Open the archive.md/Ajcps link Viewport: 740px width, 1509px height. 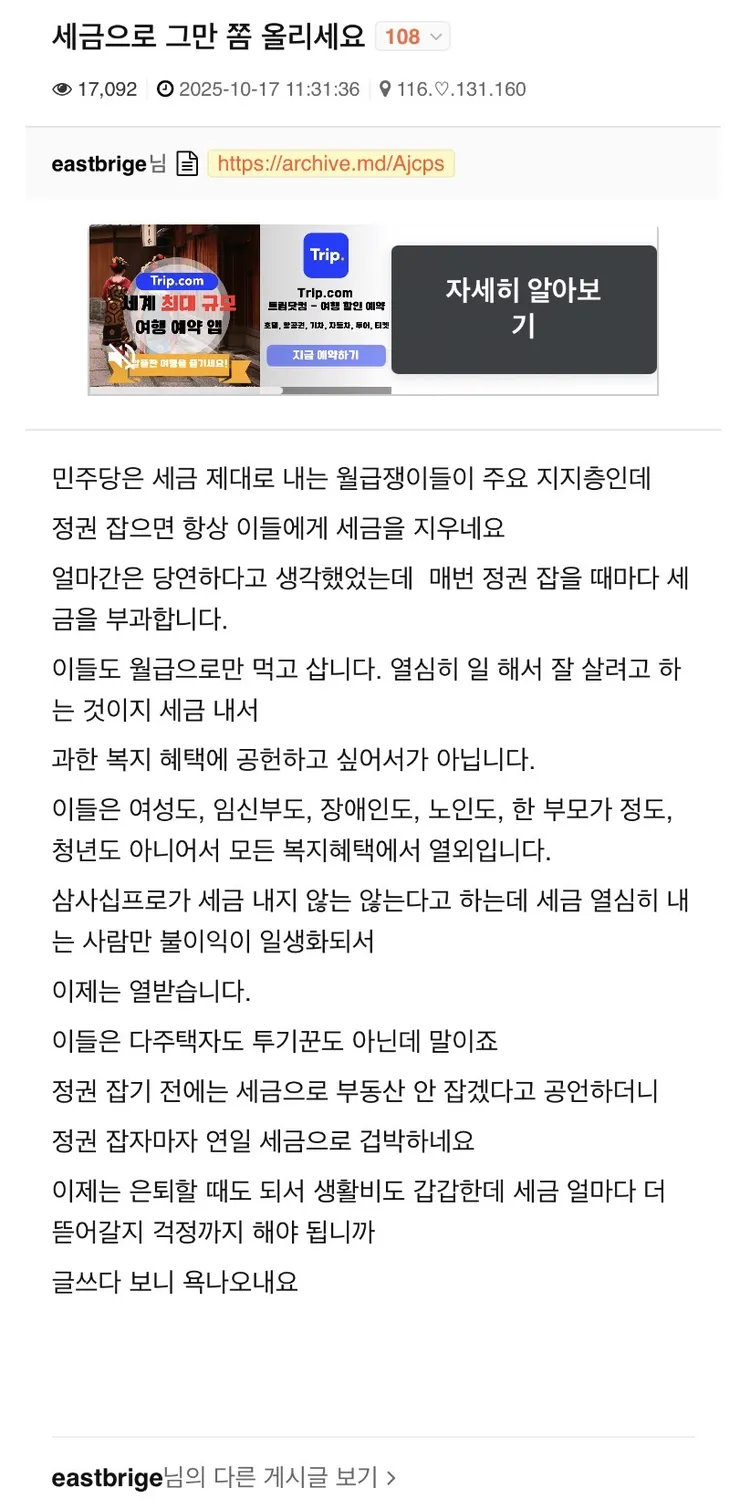point(331,164)
